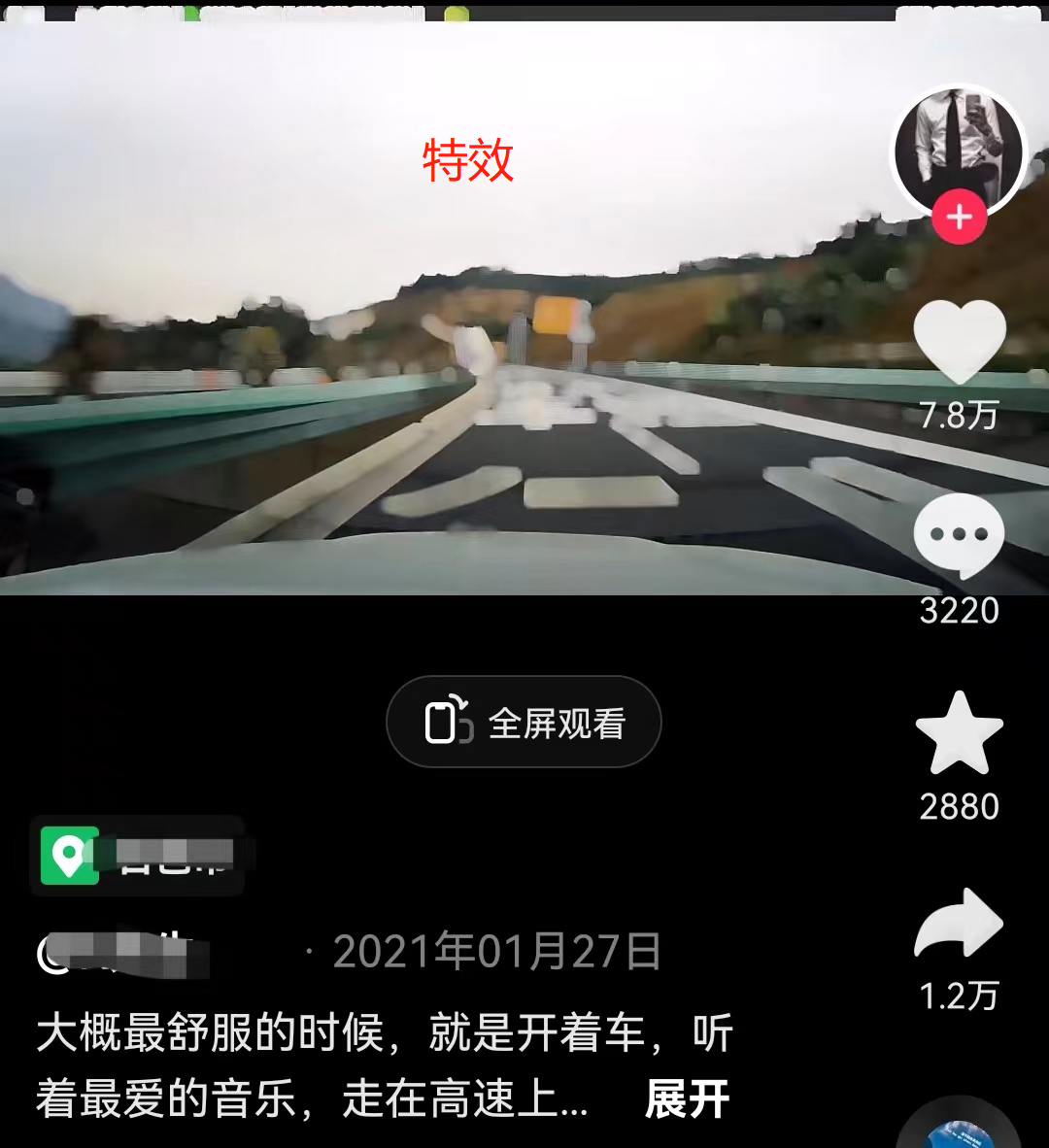Add this video to favorites with the star
The width and height of the screenshot is (1049, 1148).
tap(959, 733)
